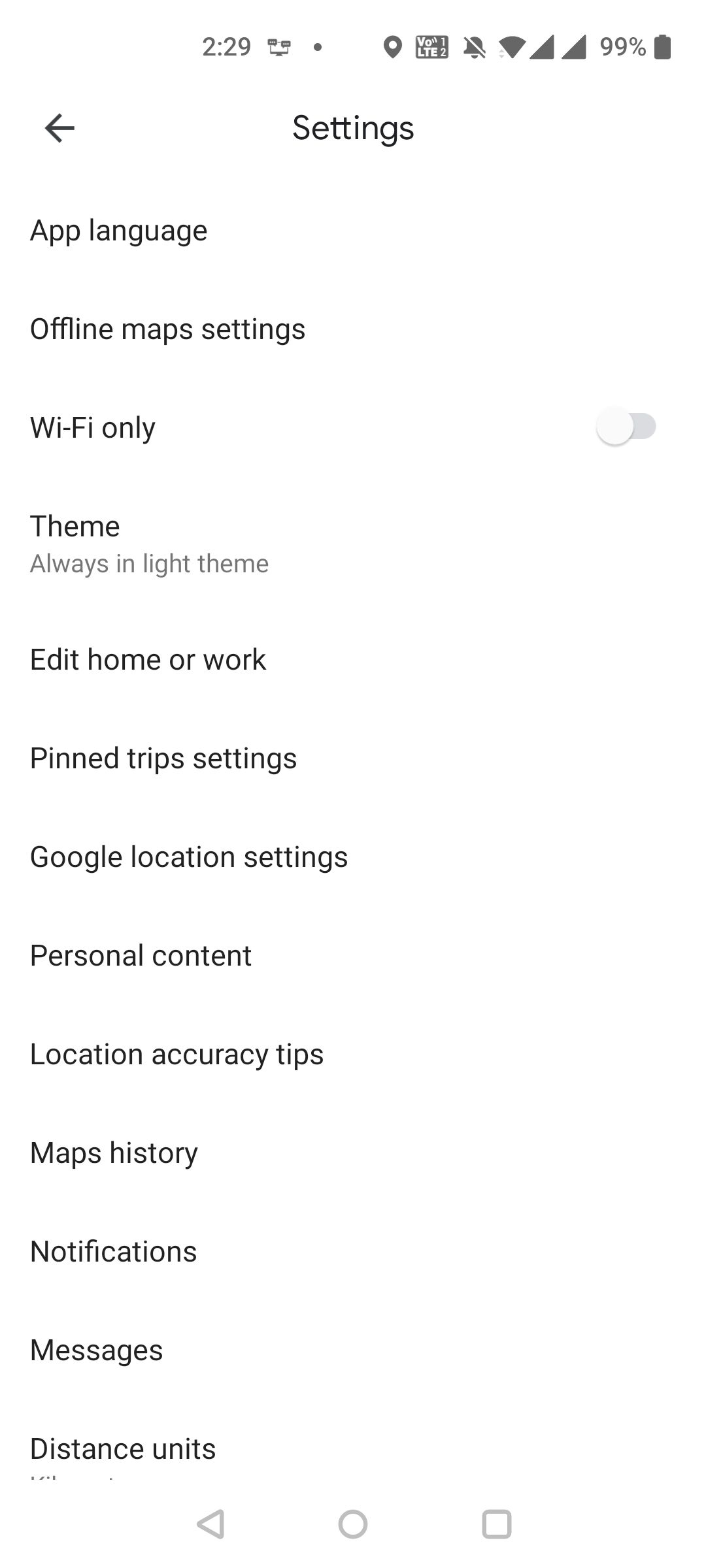Click the Wi-Fi signal icon in status bar
Screen dimensions: 706x1568
[x=514, y=46]
